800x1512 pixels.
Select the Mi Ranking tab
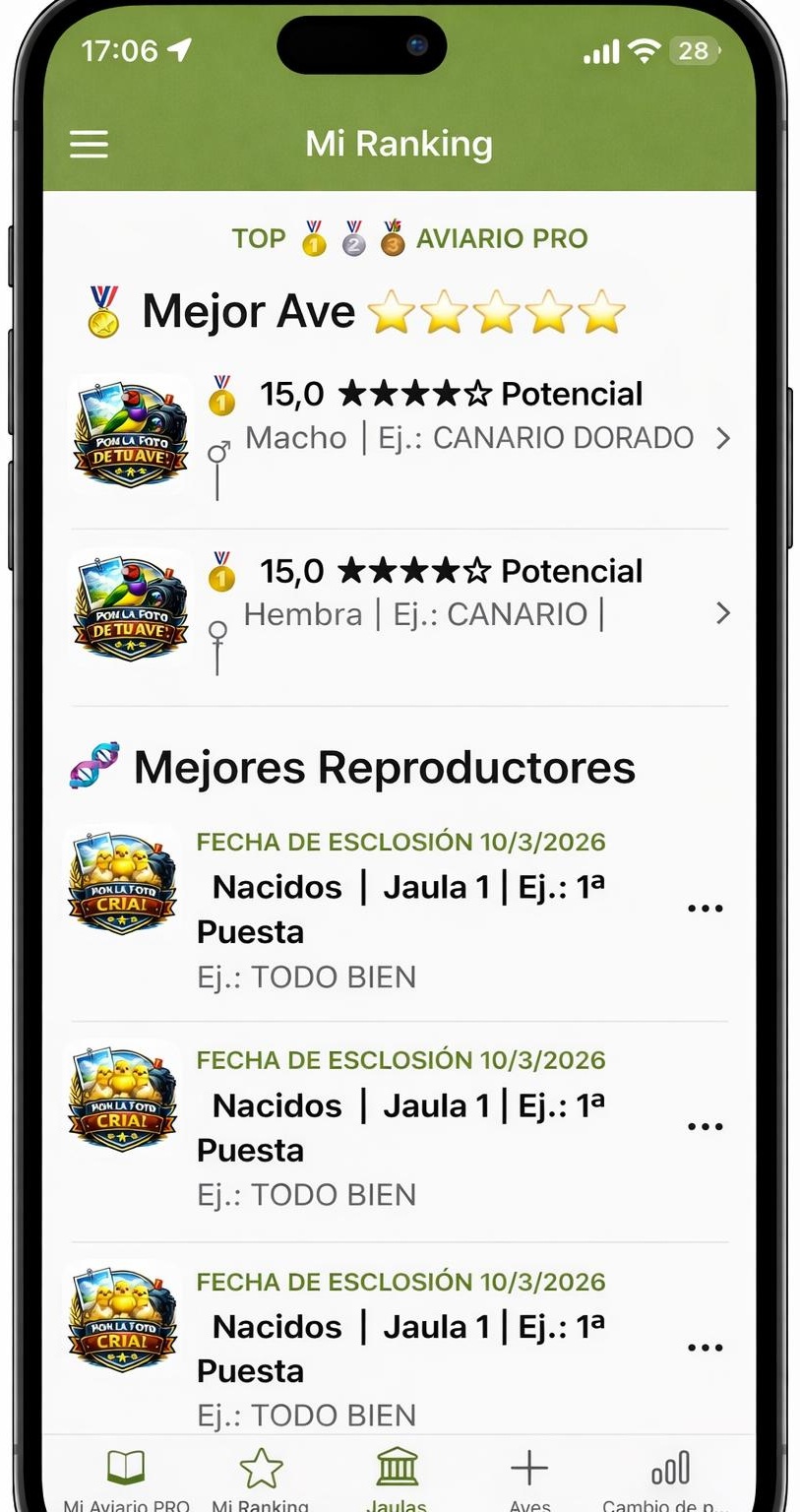(x=261, y=1480)
